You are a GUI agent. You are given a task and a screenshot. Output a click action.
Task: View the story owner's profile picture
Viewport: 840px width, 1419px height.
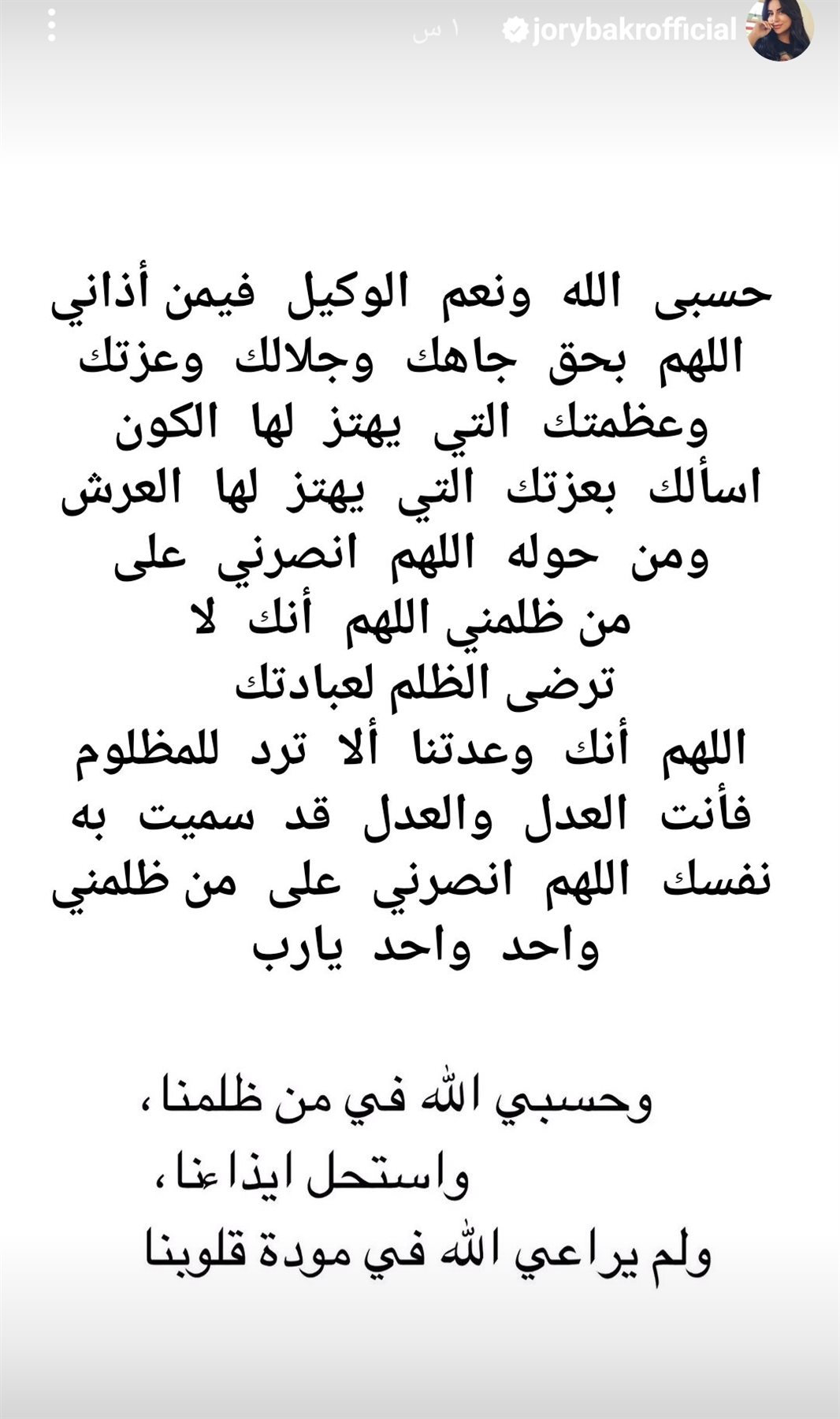(x=780, y=31)
